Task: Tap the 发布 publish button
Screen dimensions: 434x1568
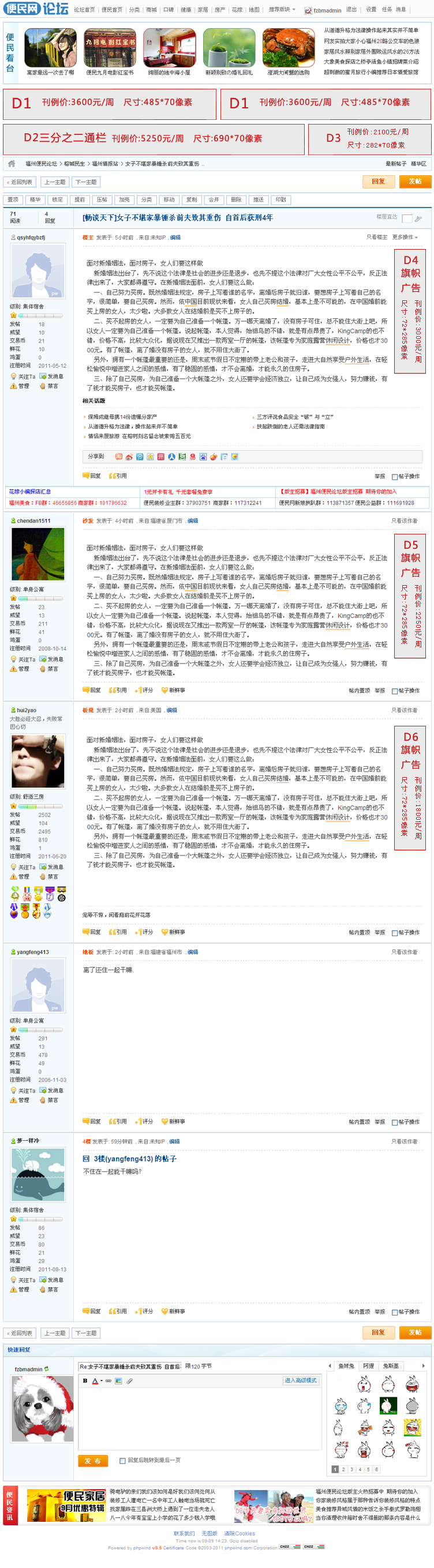Action: pyautogui.click(x=93, y=1461)
